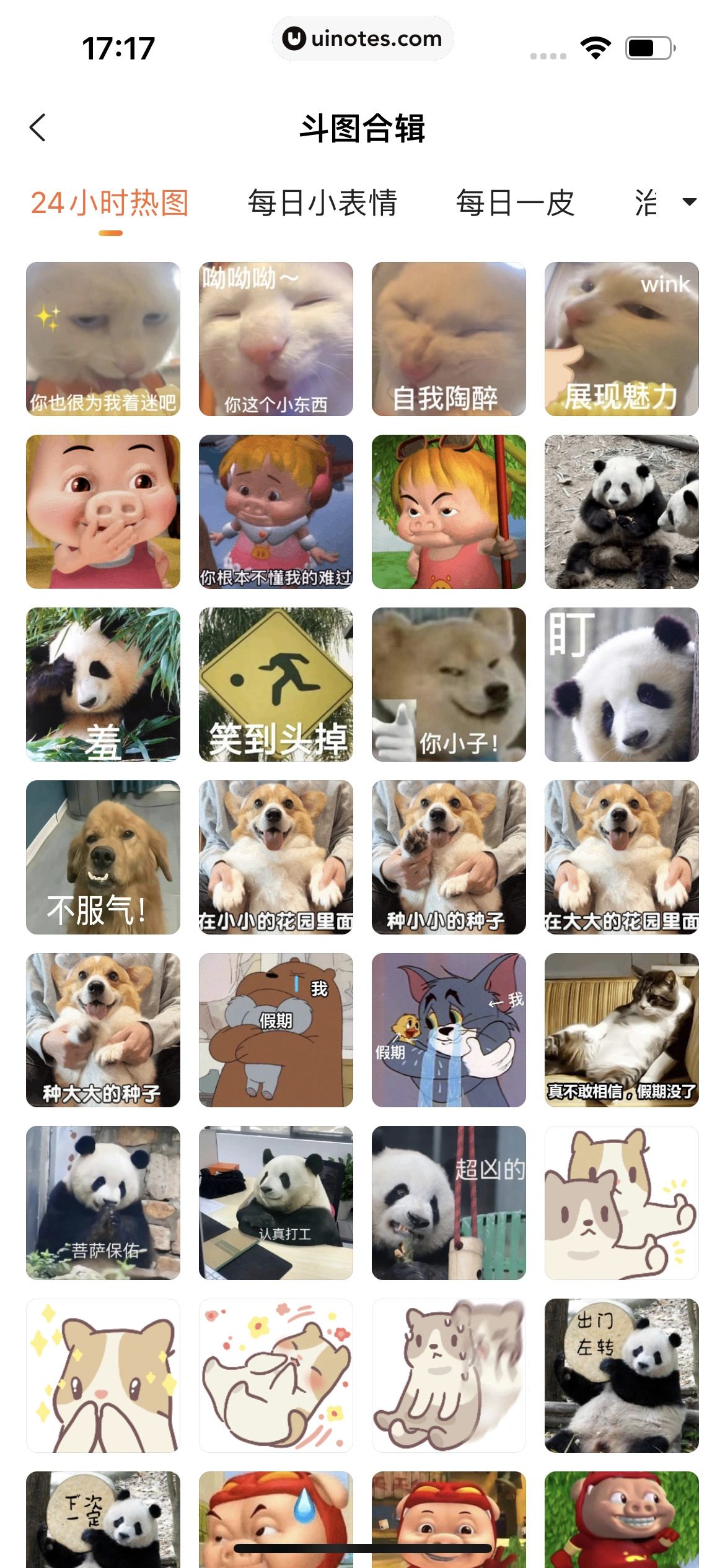Open the 你根本不懂我的难过 sticker
The image size is (725, 1568).
(276, 512)
